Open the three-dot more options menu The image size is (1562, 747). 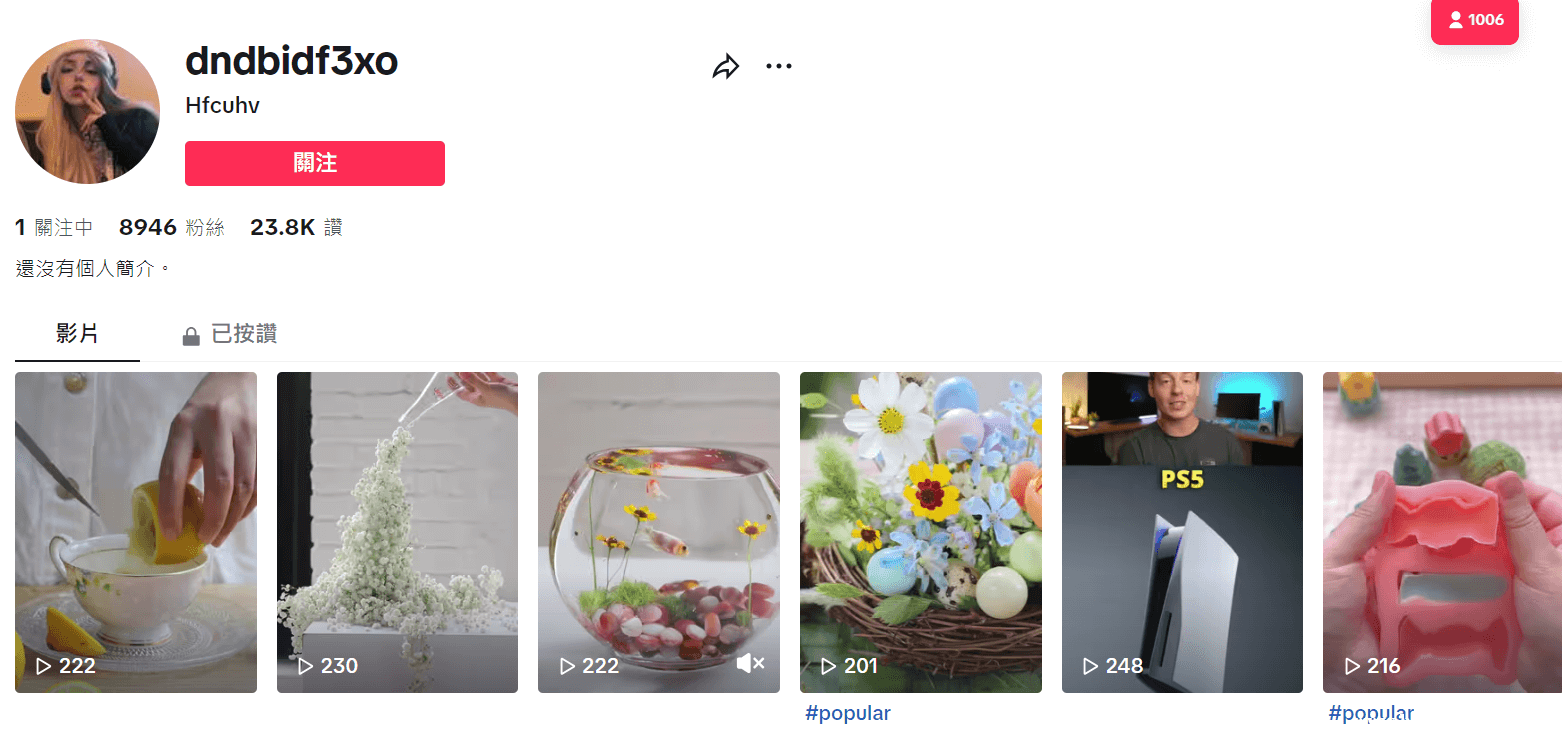point(778,67)
